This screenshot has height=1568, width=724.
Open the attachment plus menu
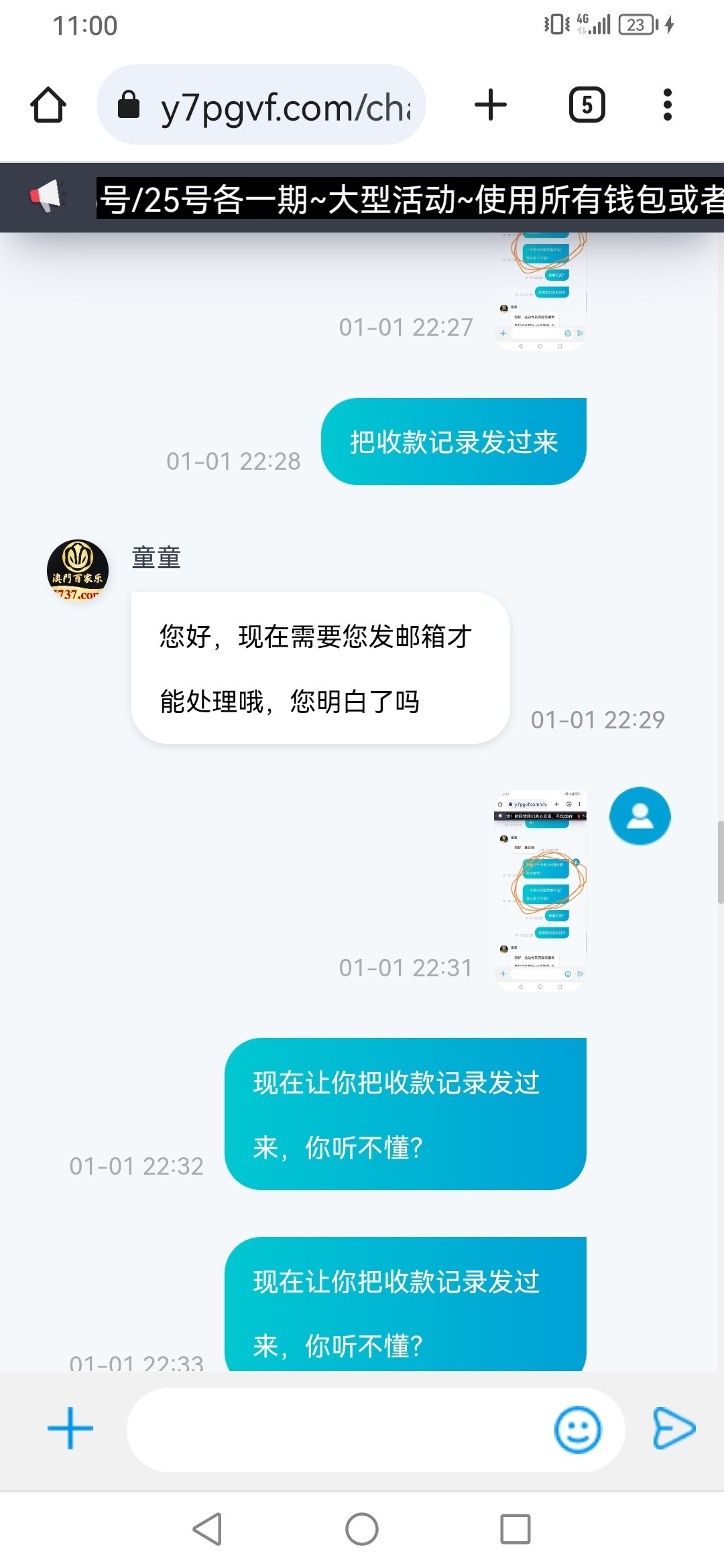pos(70,1428)
